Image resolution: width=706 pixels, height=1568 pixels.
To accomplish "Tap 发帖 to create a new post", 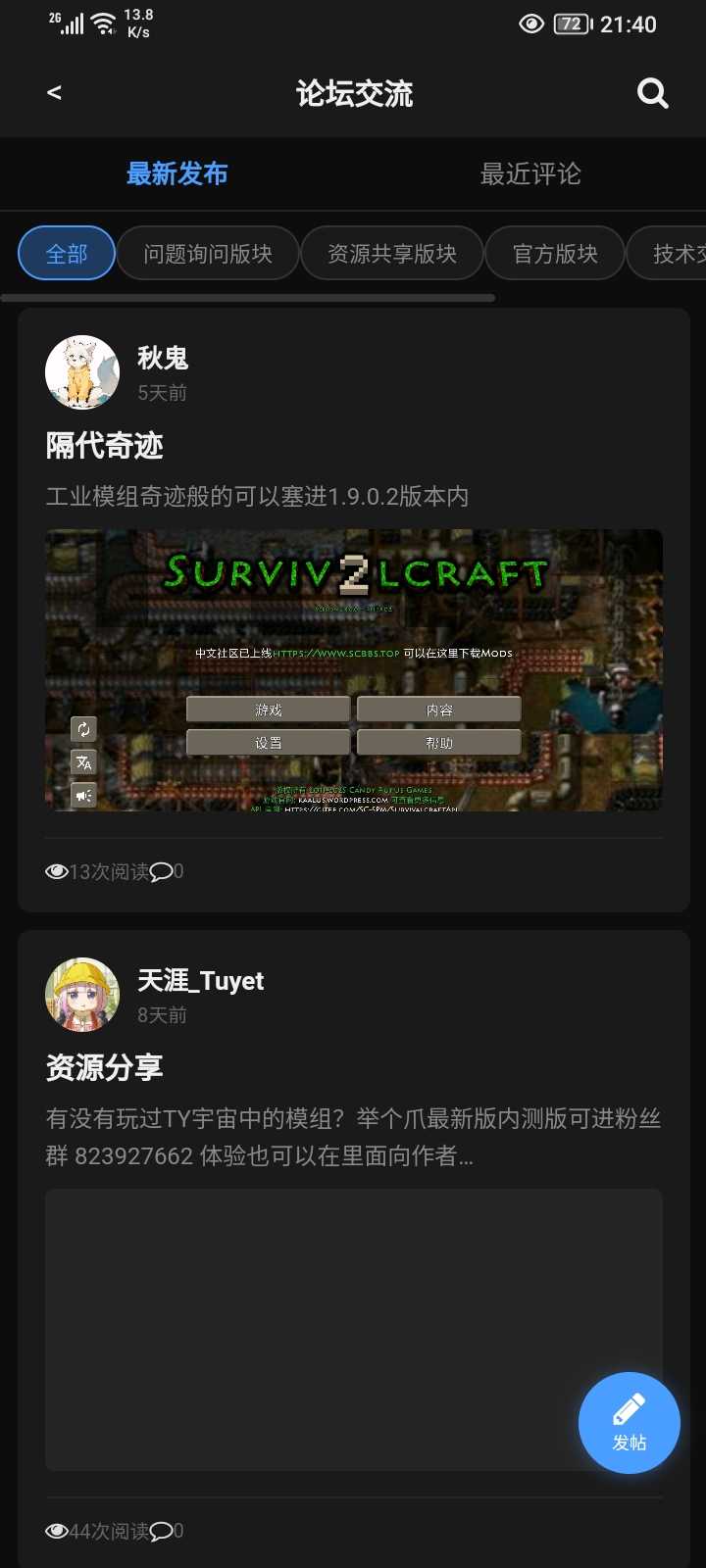I will (629, 1423).
